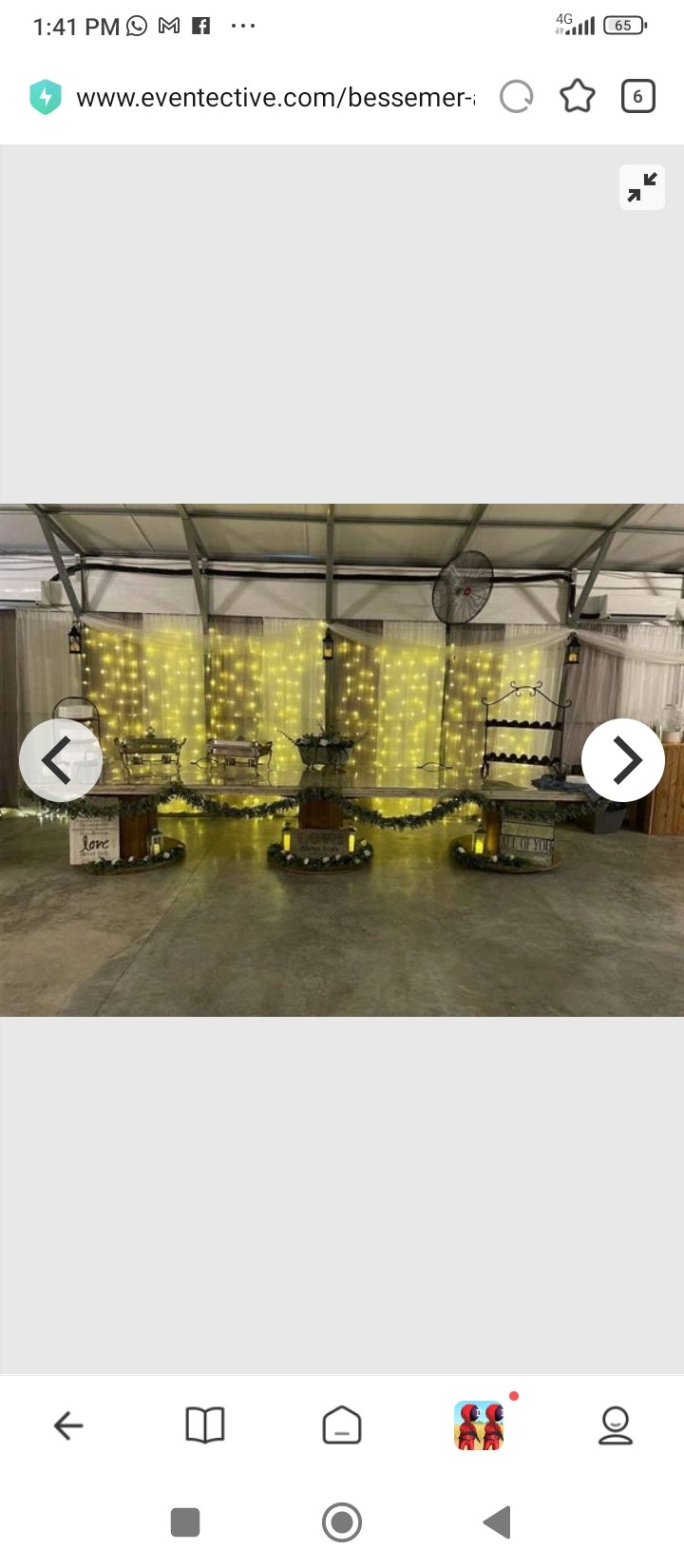Open the browser home icon
The image size is (684, 1568).
pos(342,1425)
